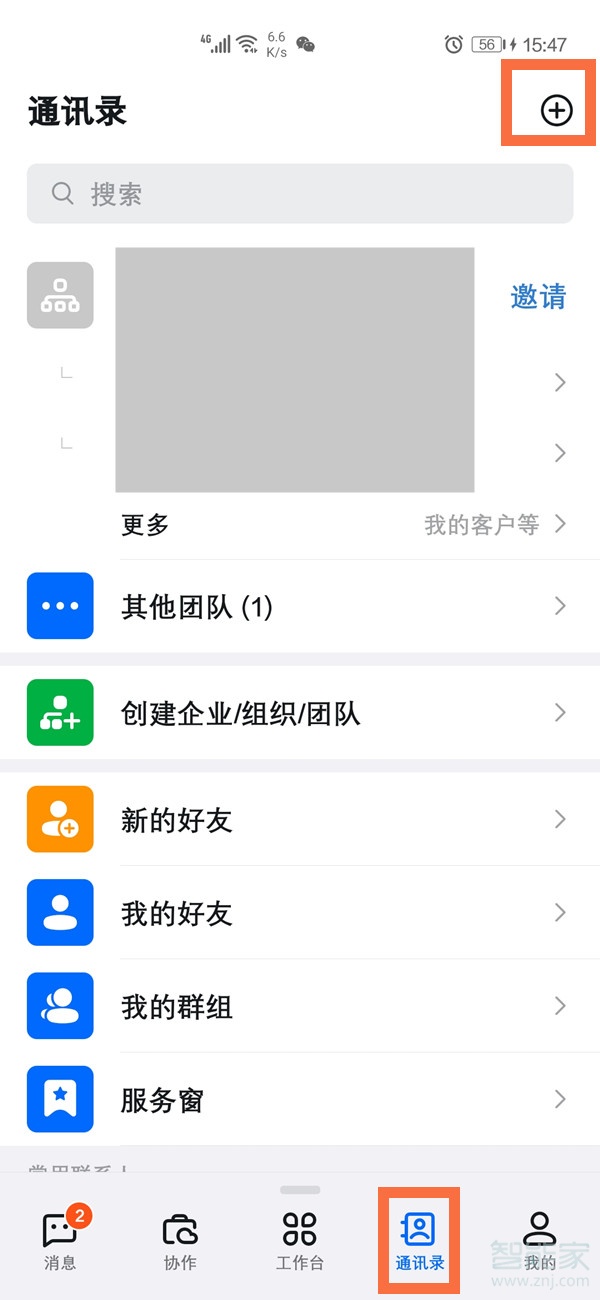View 我的好友 list

tap(300, 913)
